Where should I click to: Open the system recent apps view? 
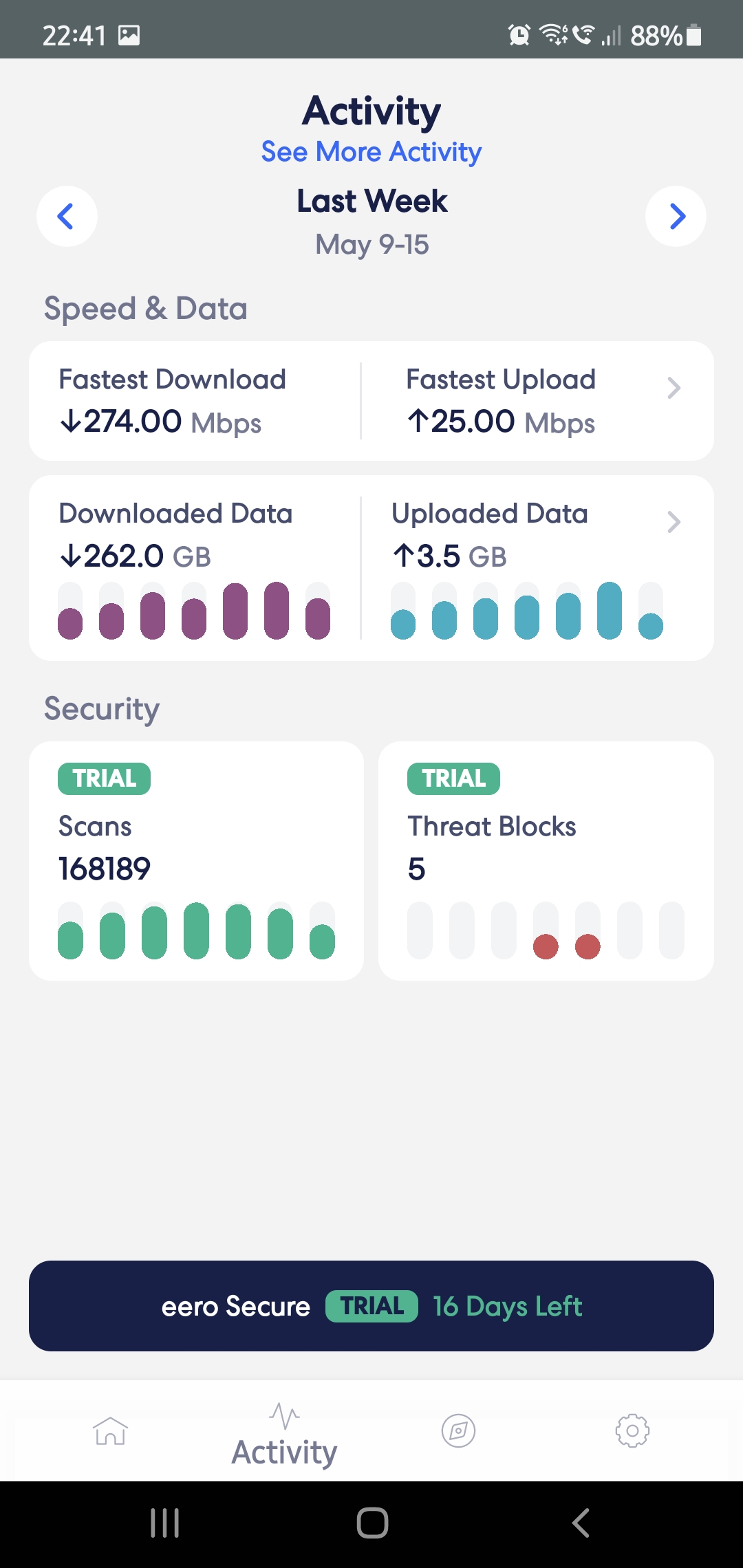164,1523
